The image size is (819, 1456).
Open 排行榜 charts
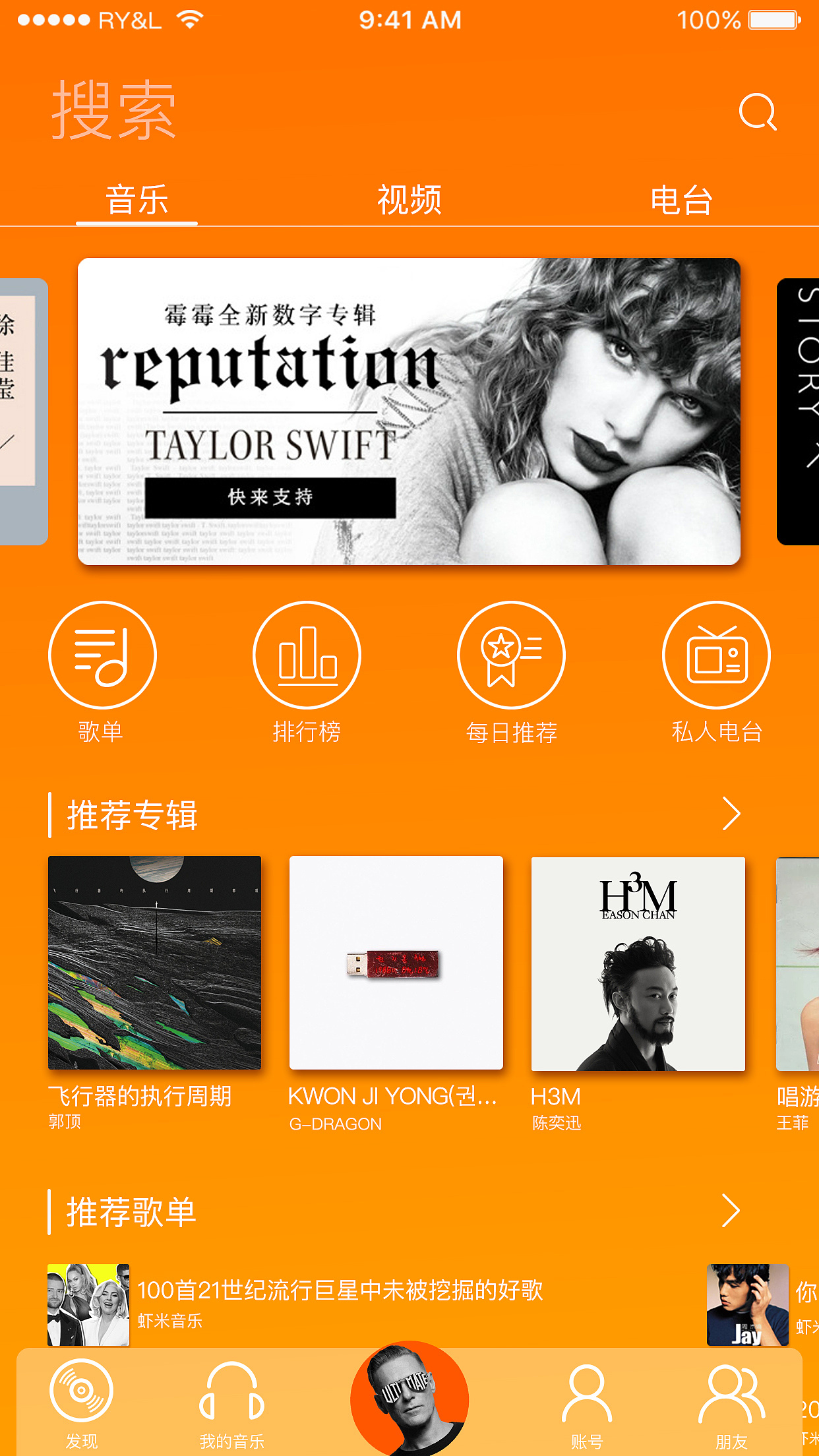[307, 655]
